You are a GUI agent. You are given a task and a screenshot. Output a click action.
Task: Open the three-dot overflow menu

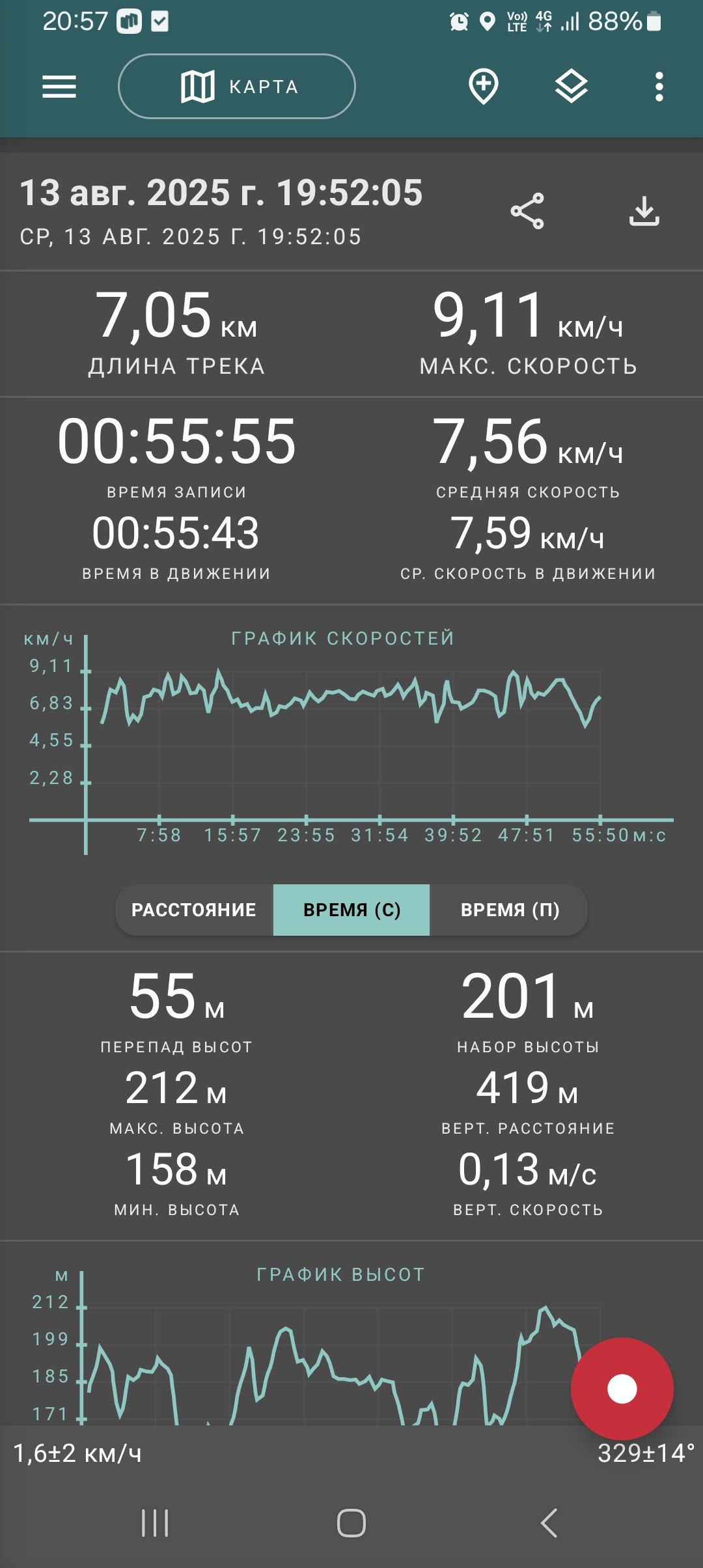click(x=659, y=87)
